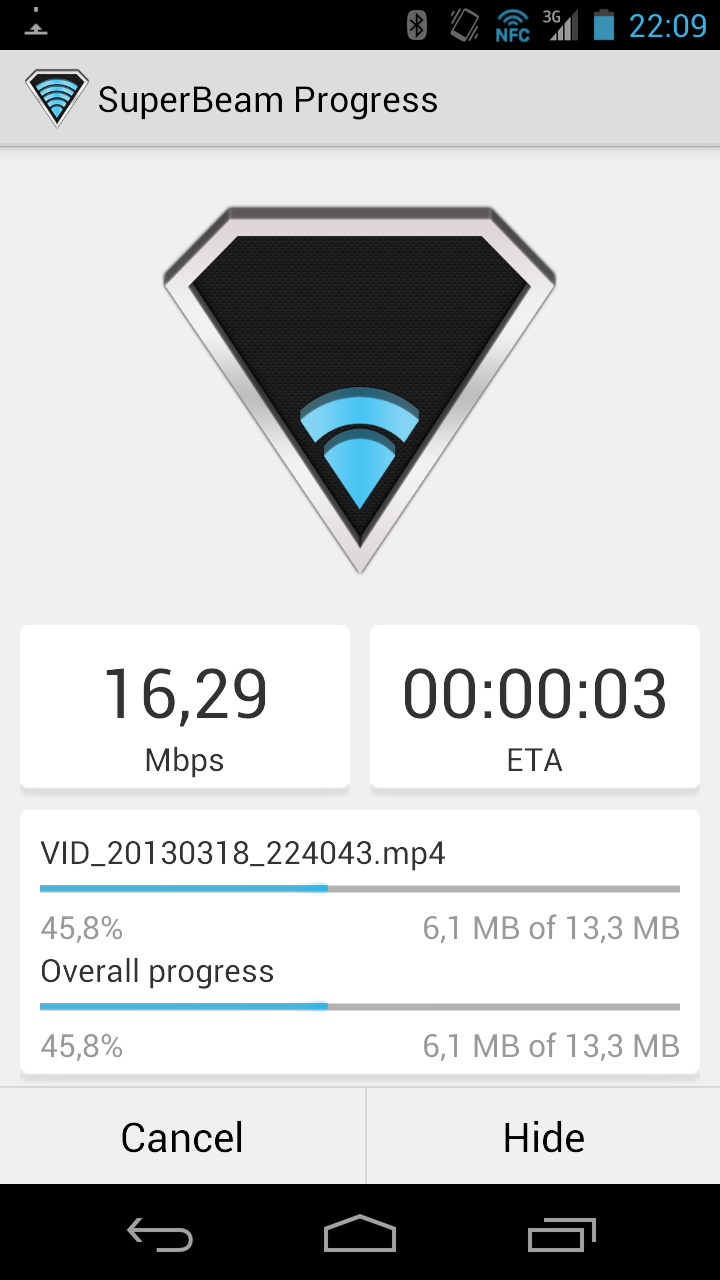Hide the transfer progress screen

(543, 1137)
